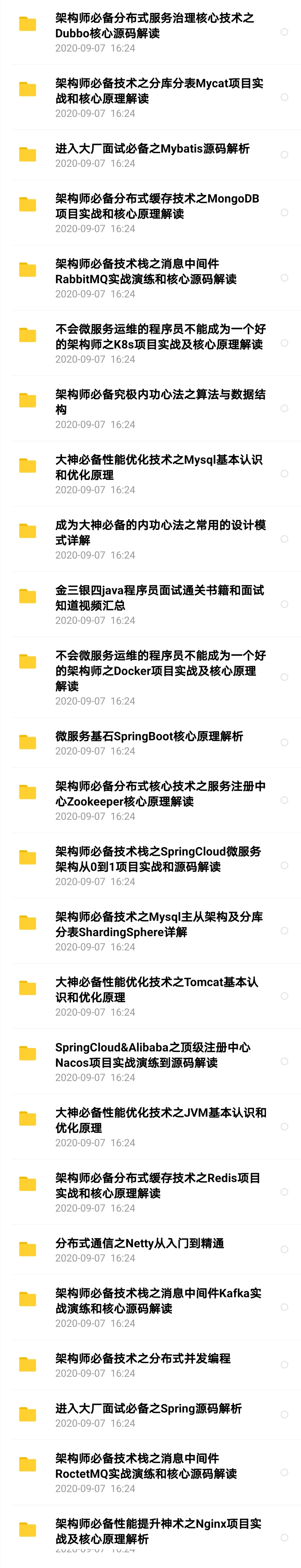Image resolution: width=301 pixels, height=1568 pixels.
Task: Open the 算法与数据结构 folder
Action: tap(151, 409)
